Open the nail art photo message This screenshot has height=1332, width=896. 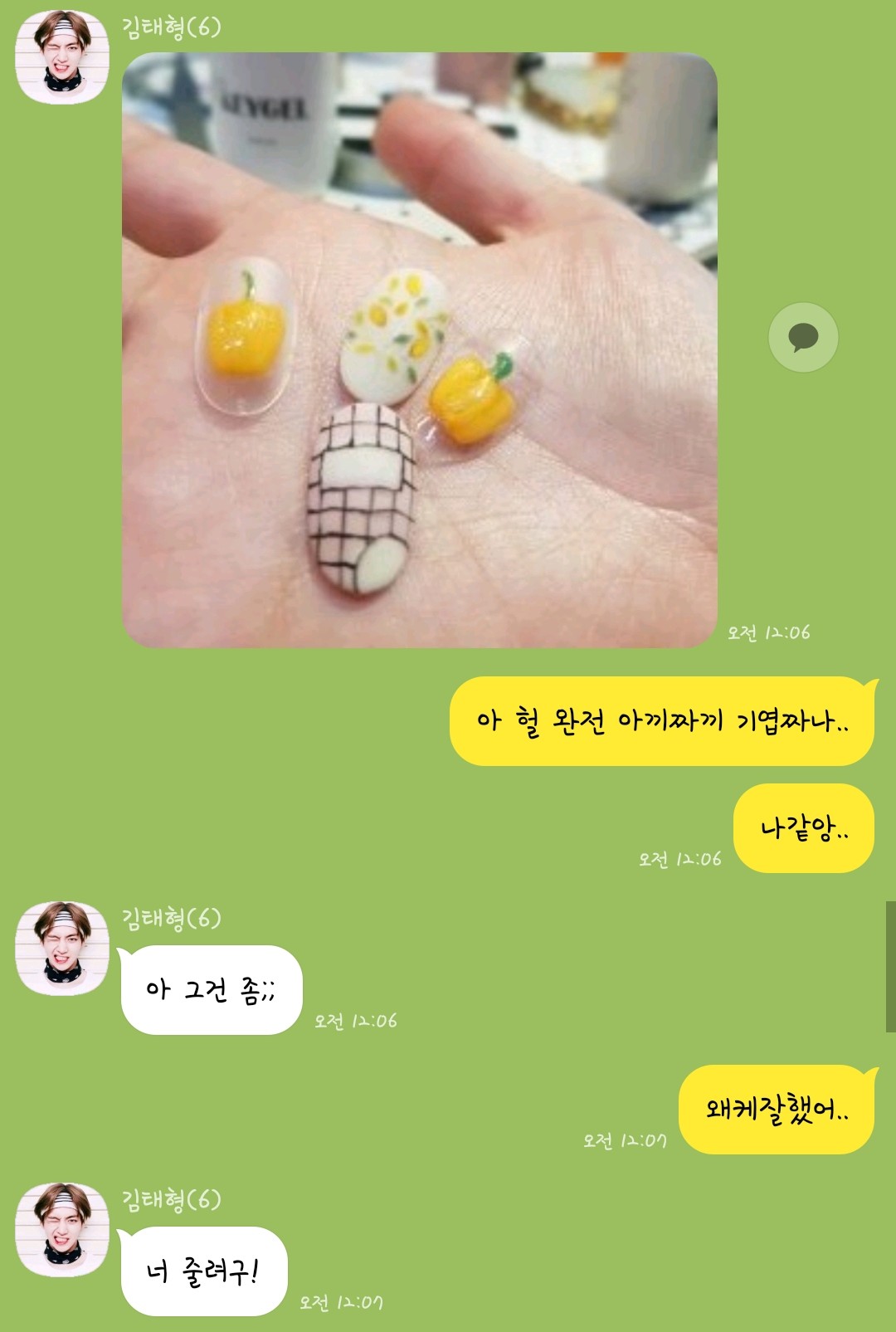coord(420,350)
